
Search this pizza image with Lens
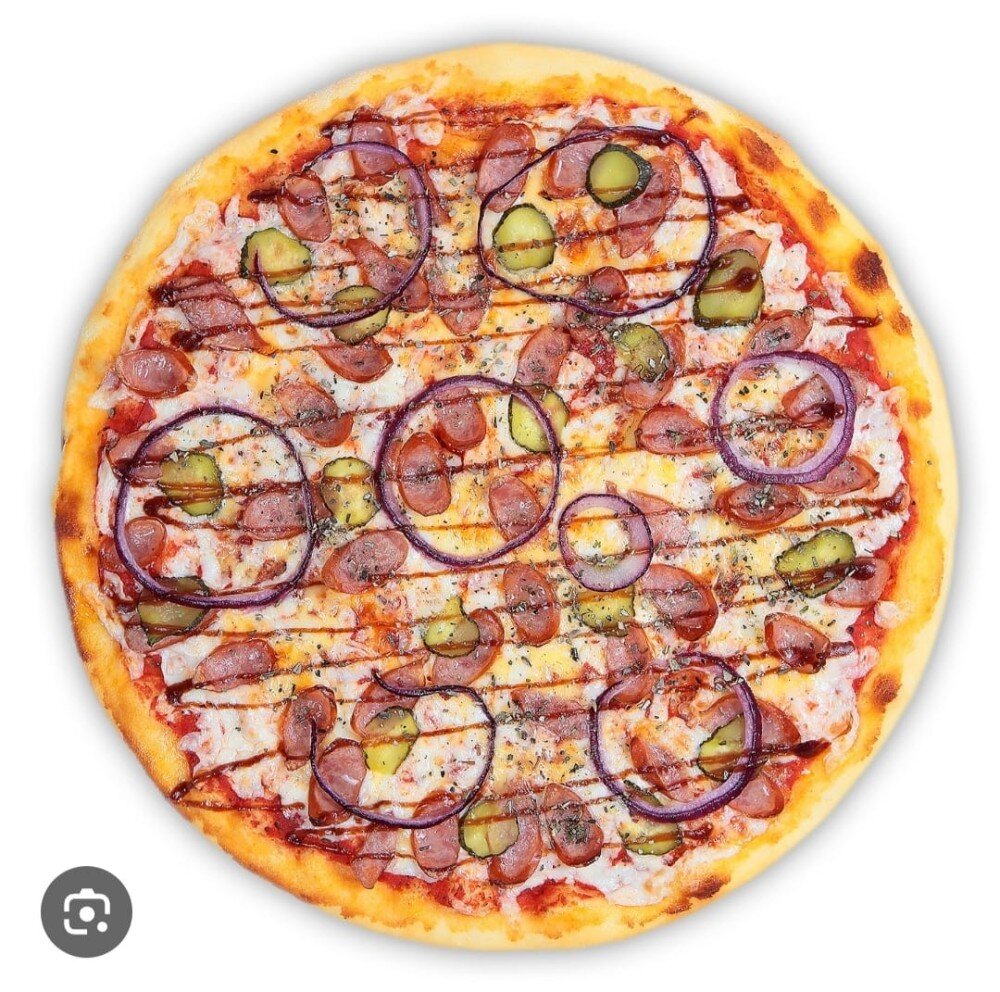[86, 911]
